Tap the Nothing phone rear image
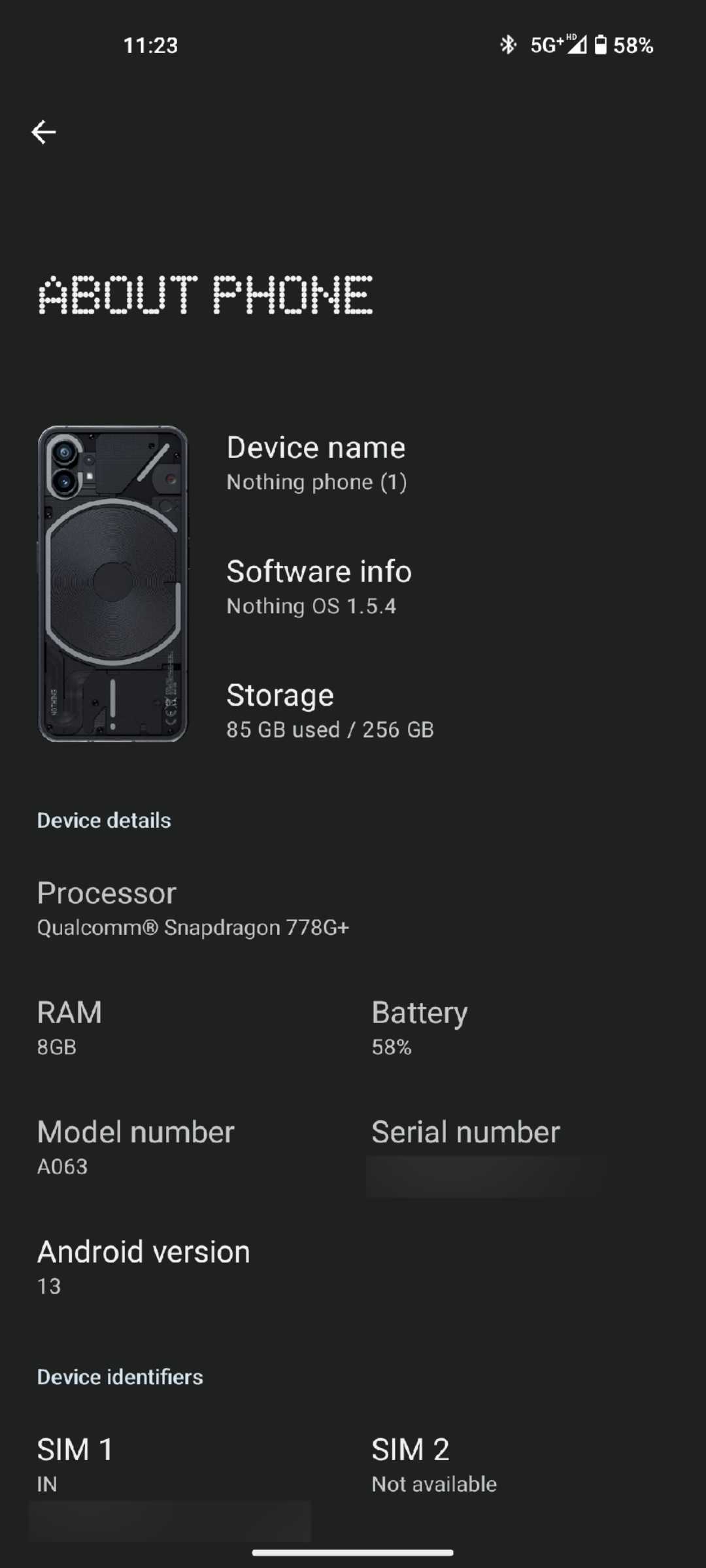Viewport: 706px width, 1568px height. [113, 588]
